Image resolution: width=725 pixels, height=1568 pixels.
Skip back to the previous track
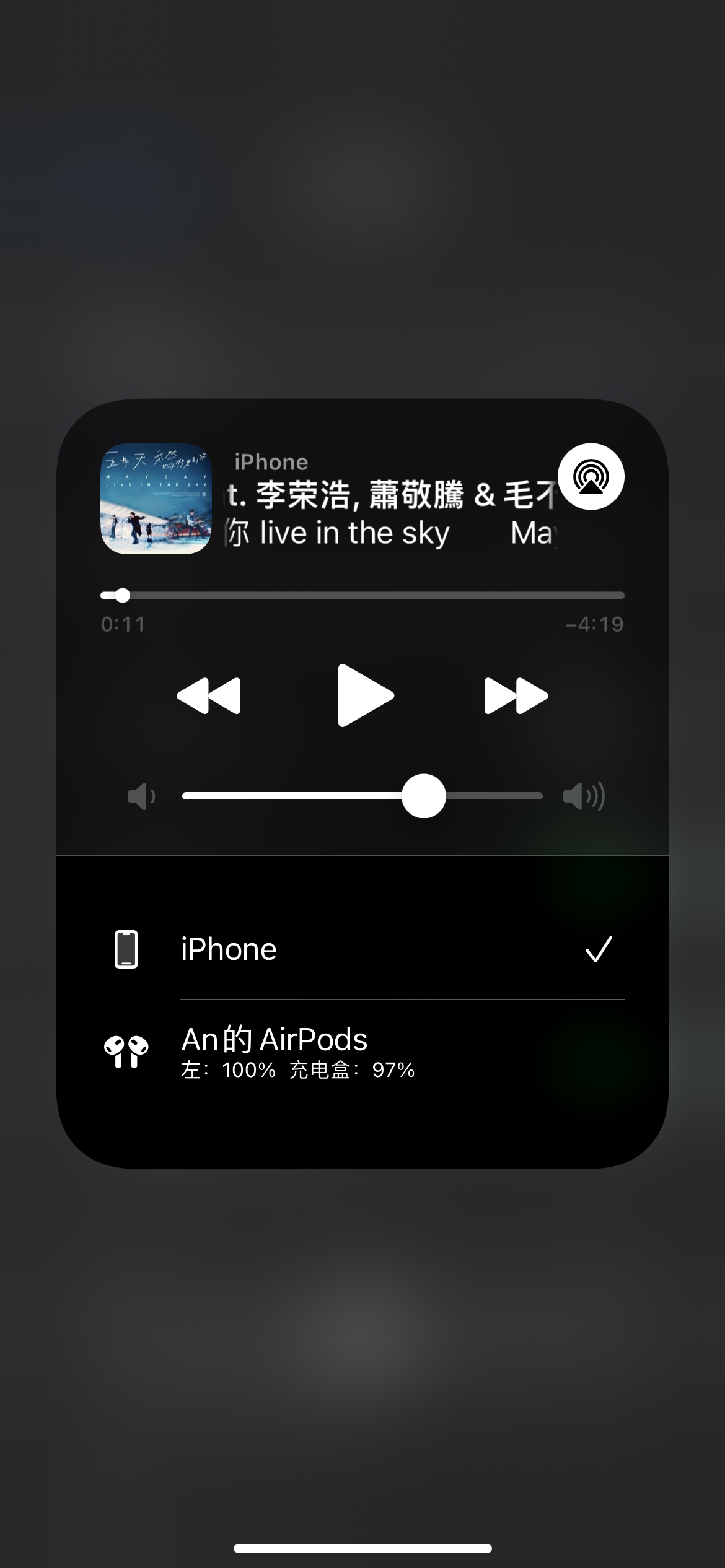(209, 696)
